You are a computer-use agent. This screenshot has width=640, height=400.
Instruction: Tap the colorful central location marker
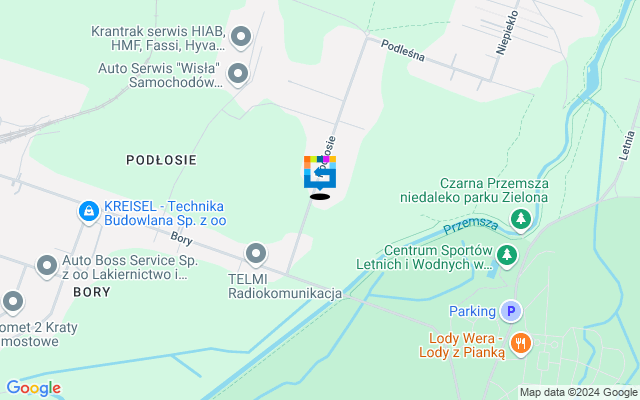pyautogui.click(x=320, y=173)
